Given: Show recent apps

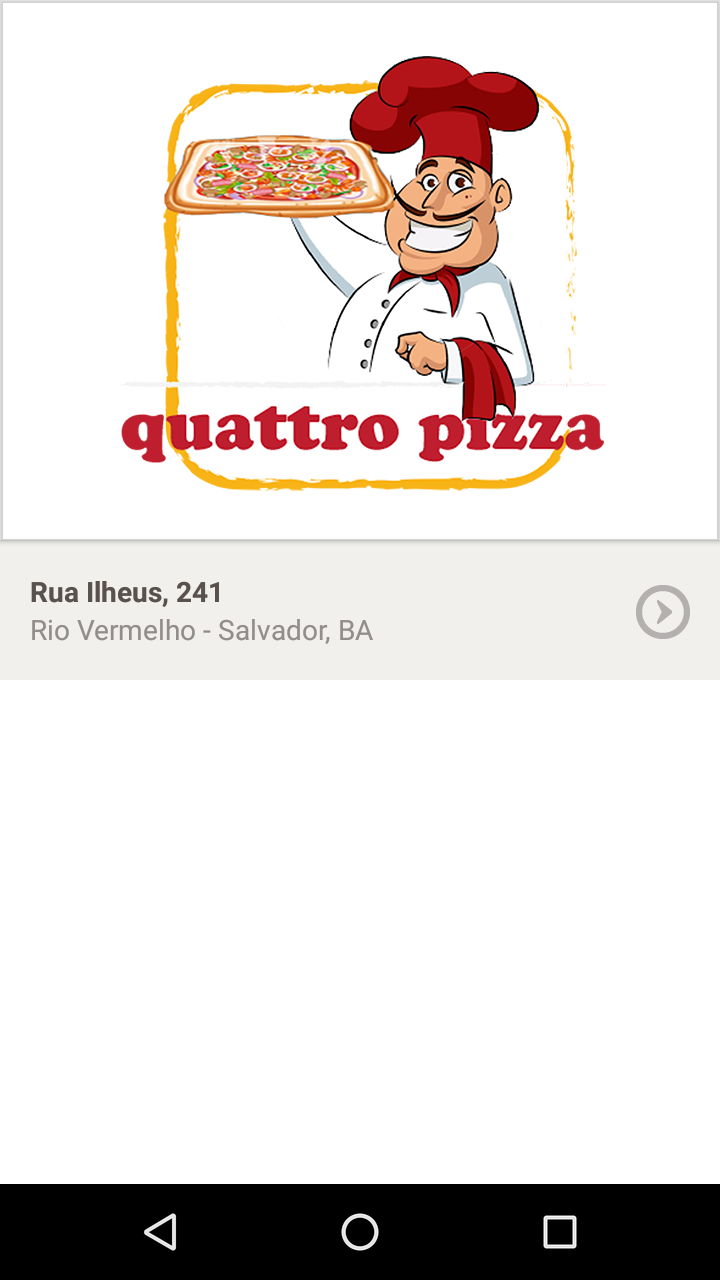Looking at the screenshot, I should 560,1232.
